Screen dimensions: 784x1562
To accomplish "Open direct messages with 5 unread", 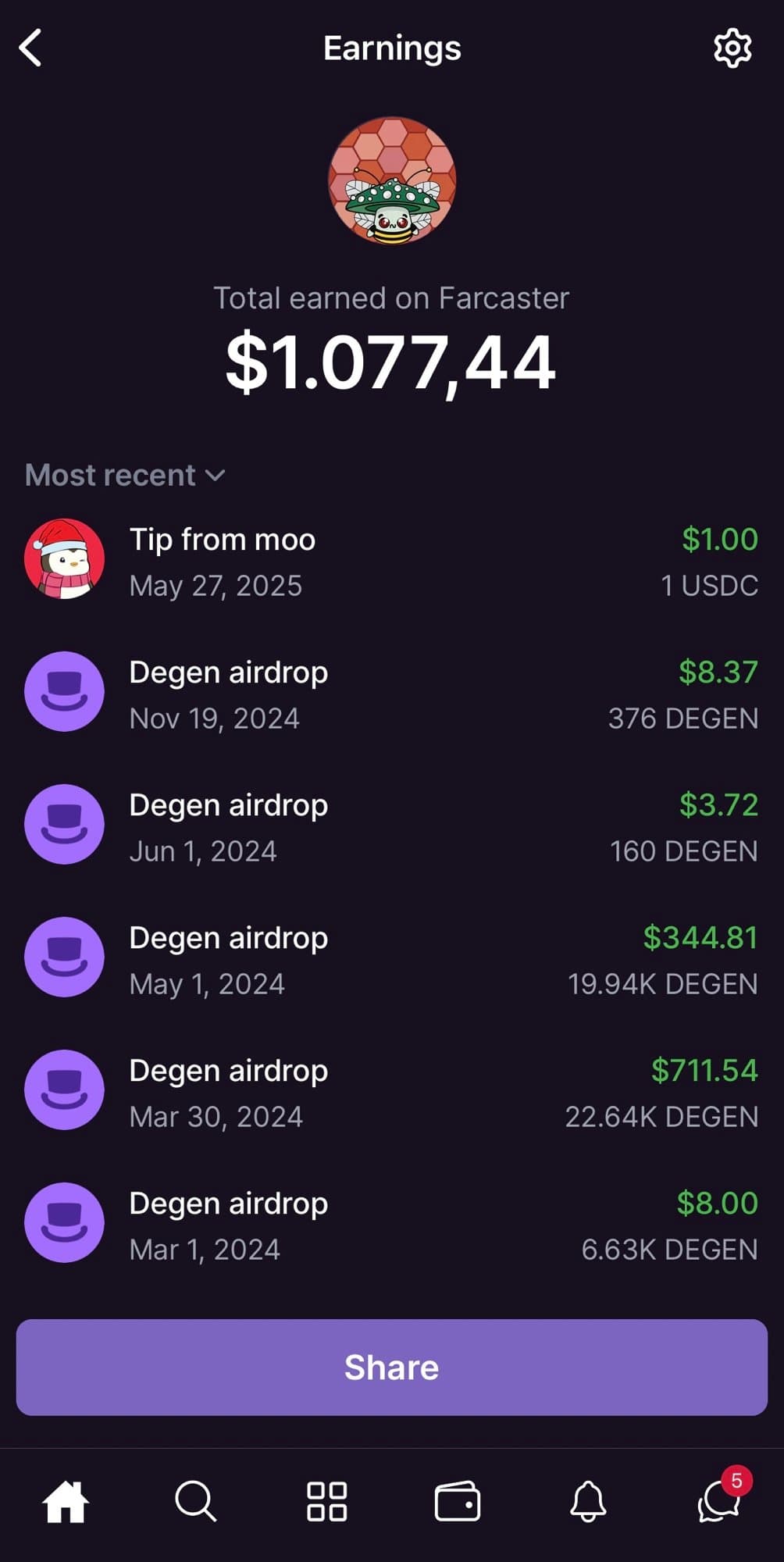I will pos(720,1501).
